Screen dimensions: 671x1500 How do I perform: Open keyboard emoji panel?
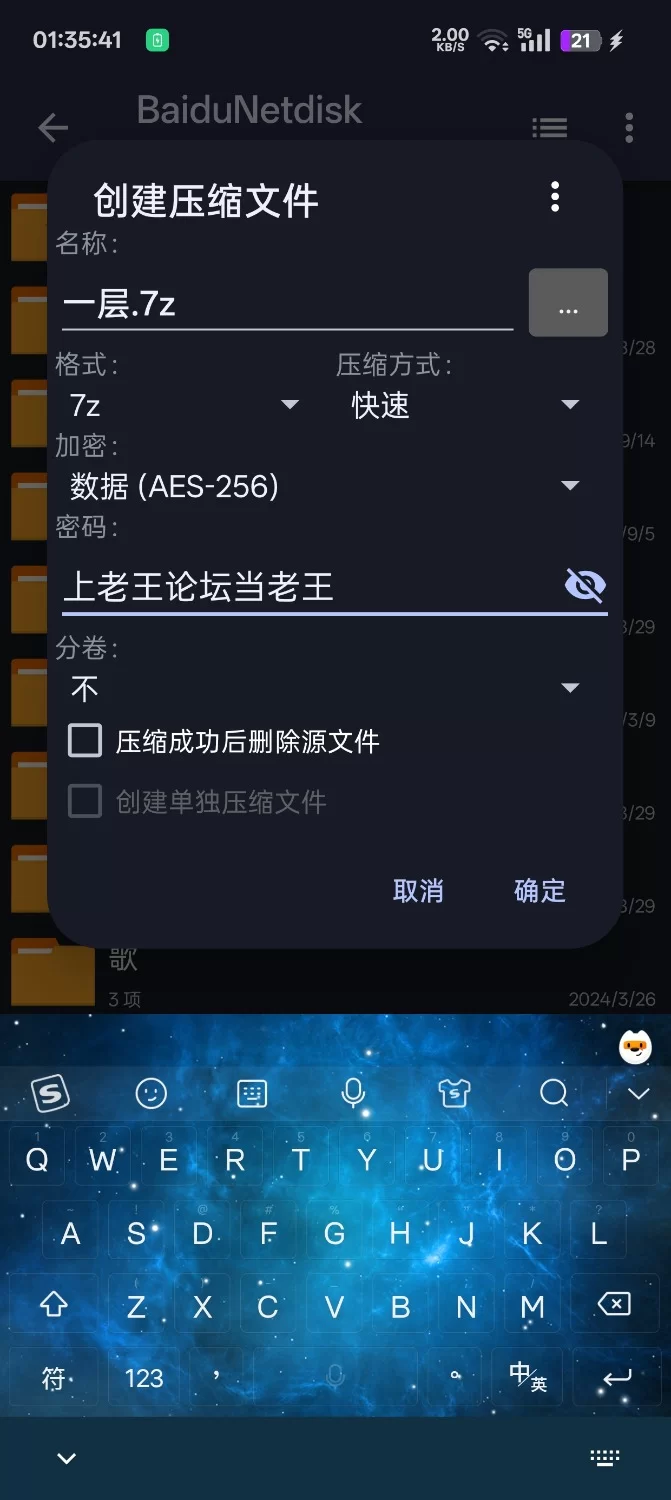(151, 1093)
